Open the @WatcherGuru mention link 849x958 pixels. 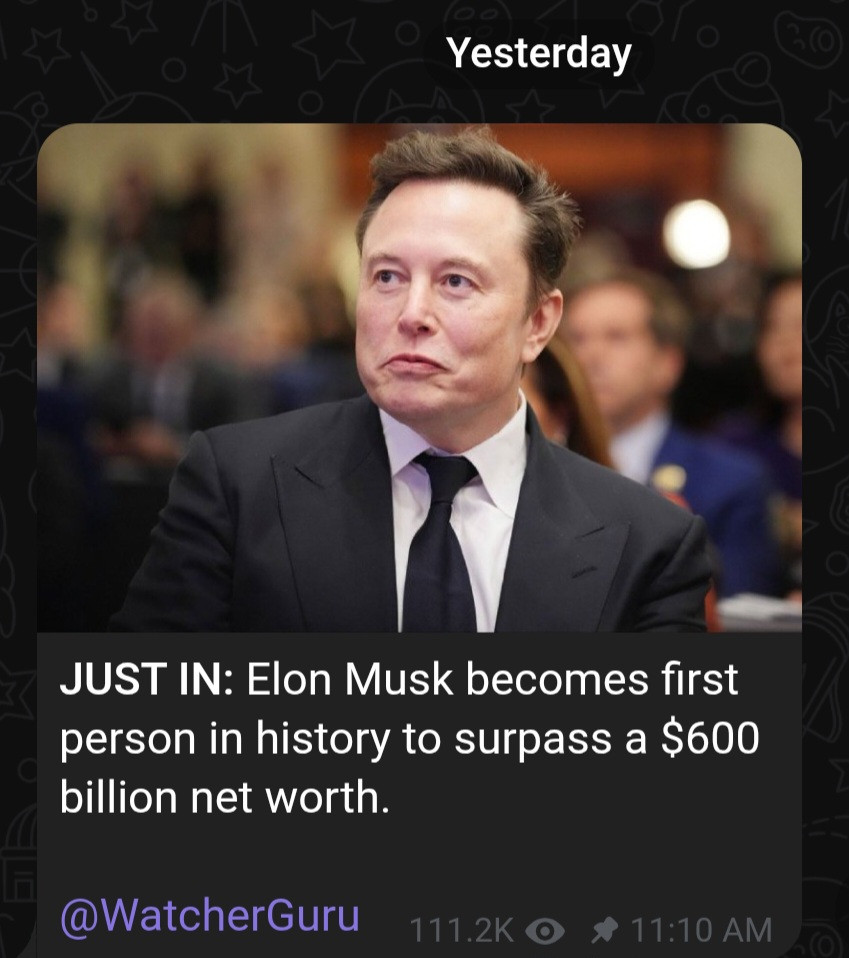pyautogui.click(x=210, y=915)
